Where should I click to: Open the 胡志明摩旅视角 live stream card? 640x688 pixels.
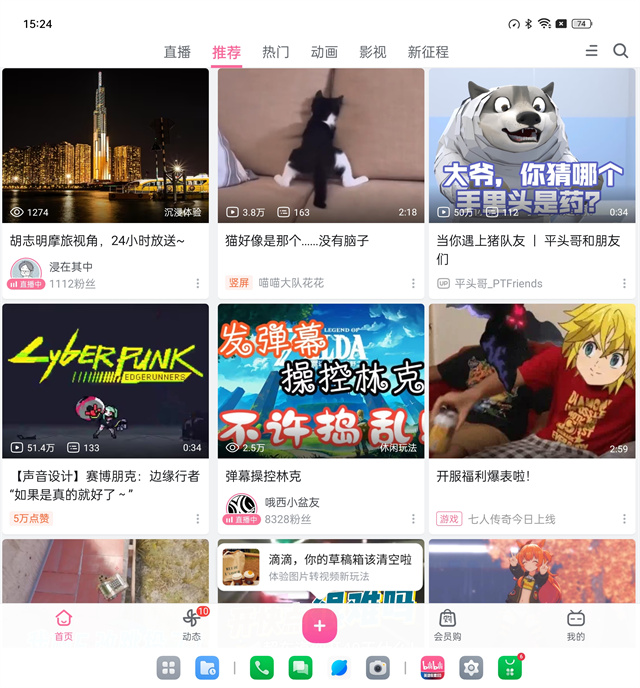click(106, 146)
